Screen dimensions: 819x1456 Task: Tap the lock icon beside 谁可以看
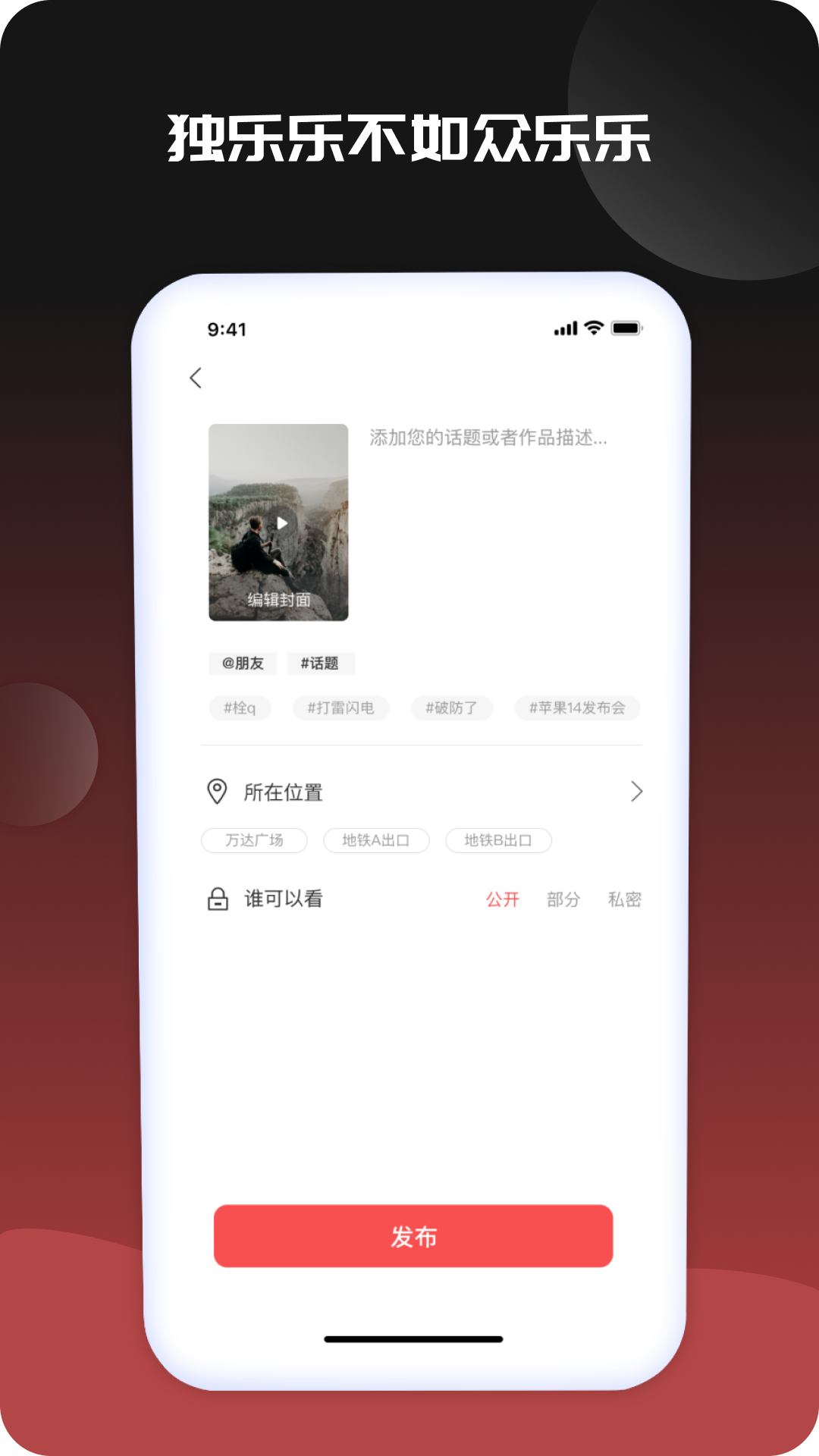tap(218, 899)
